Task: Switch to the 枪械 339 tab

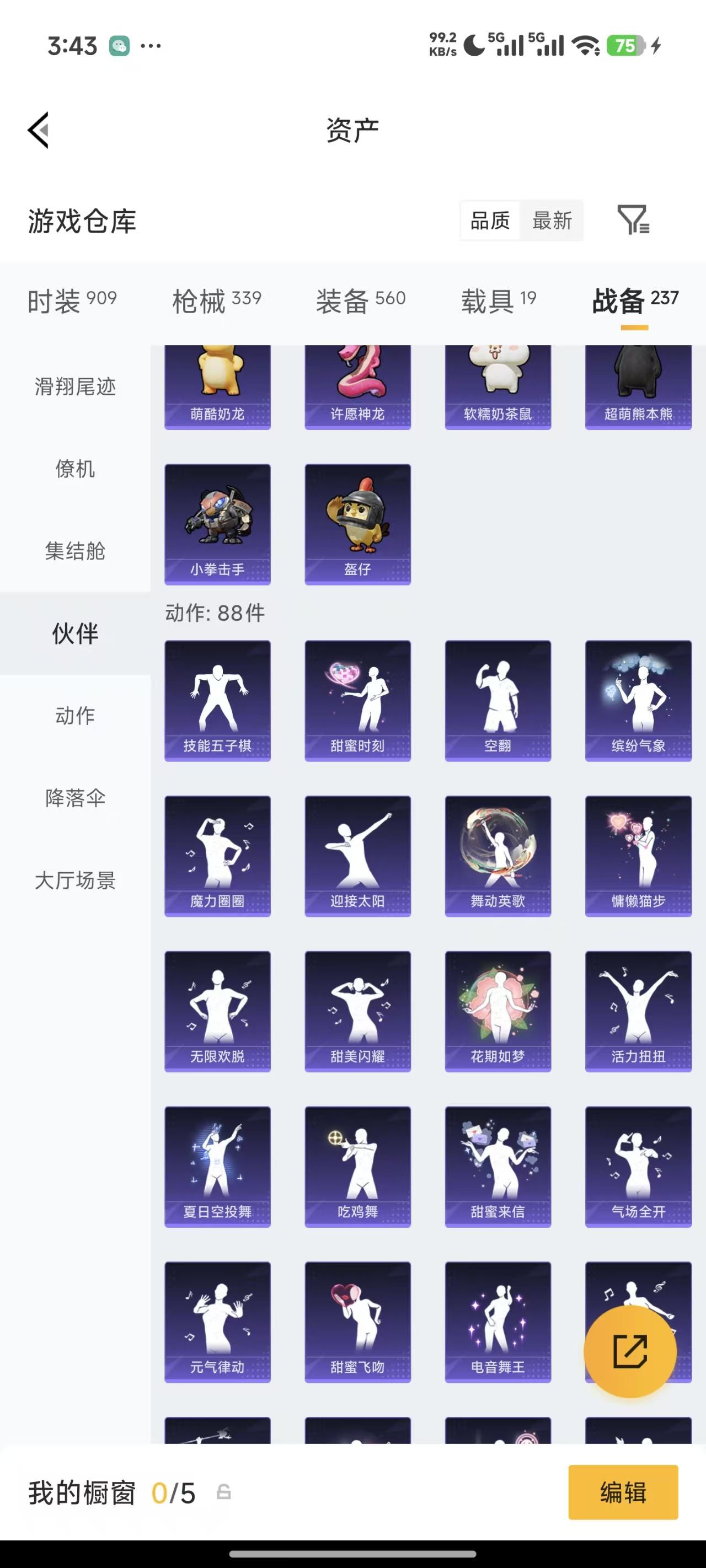Action: 215,299
